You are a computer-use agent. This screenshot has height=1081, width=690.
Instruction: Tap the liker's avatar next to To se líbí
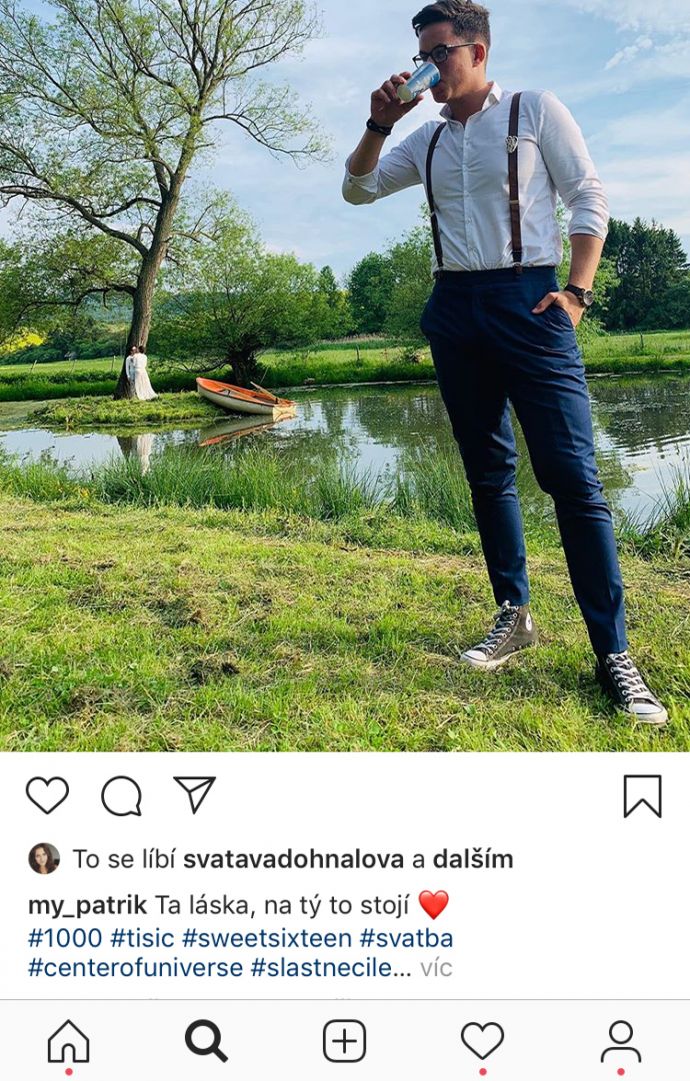44,859
